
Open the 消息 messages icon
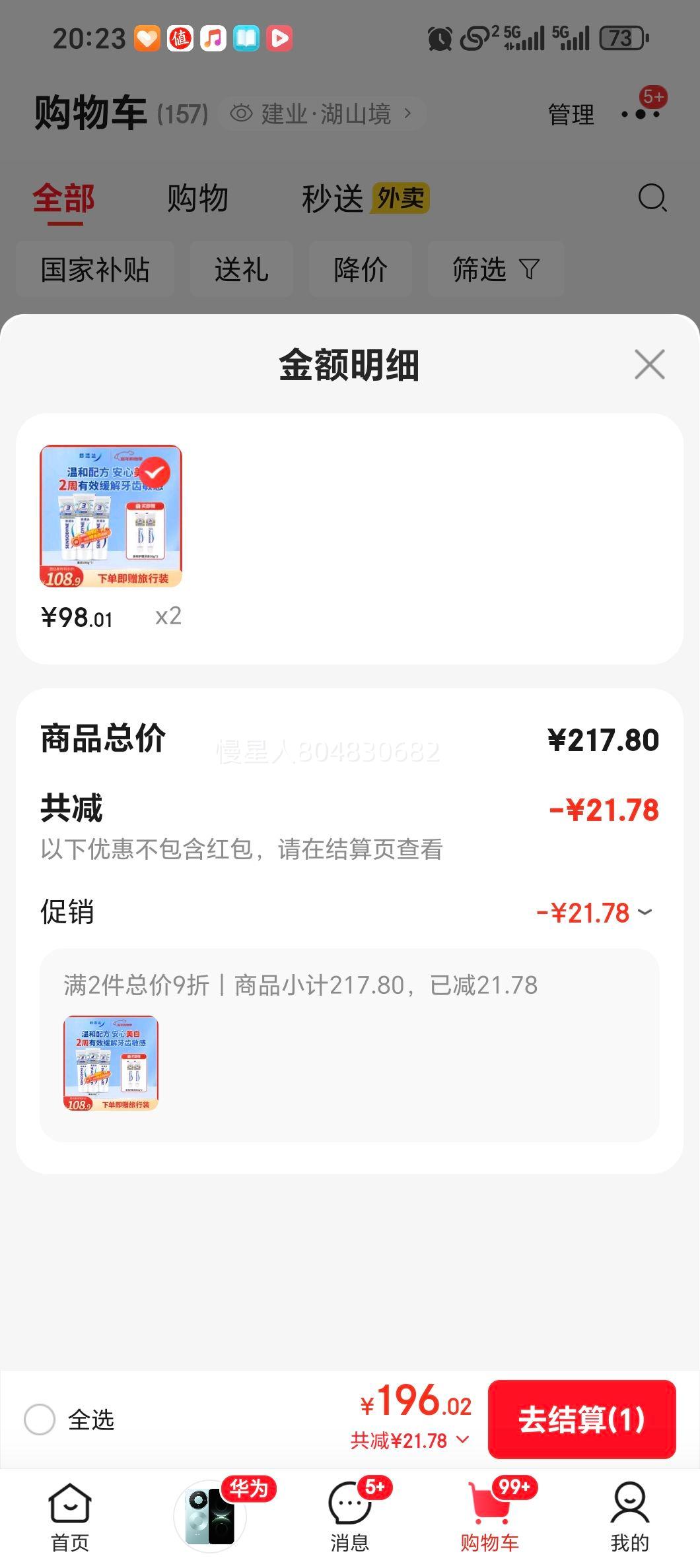[350, 1511]
